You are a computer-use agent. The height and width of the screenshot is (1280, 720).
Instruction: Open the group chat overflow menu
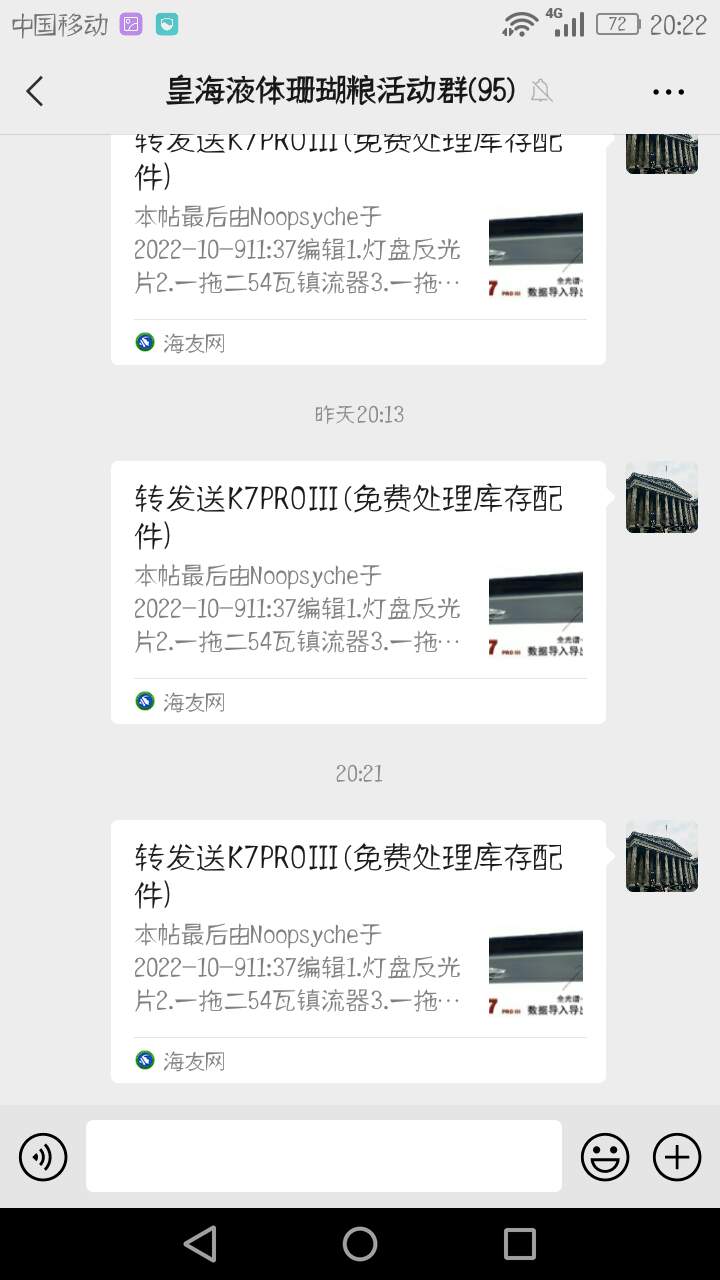click(x=668, y=92)
